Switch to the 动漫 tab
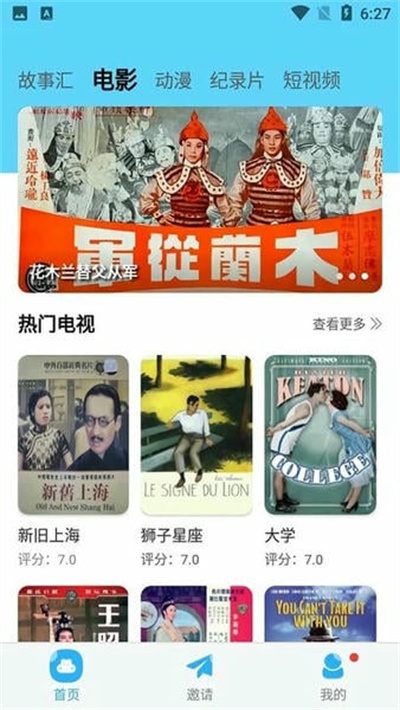400x710 pixels. (173, 81)
